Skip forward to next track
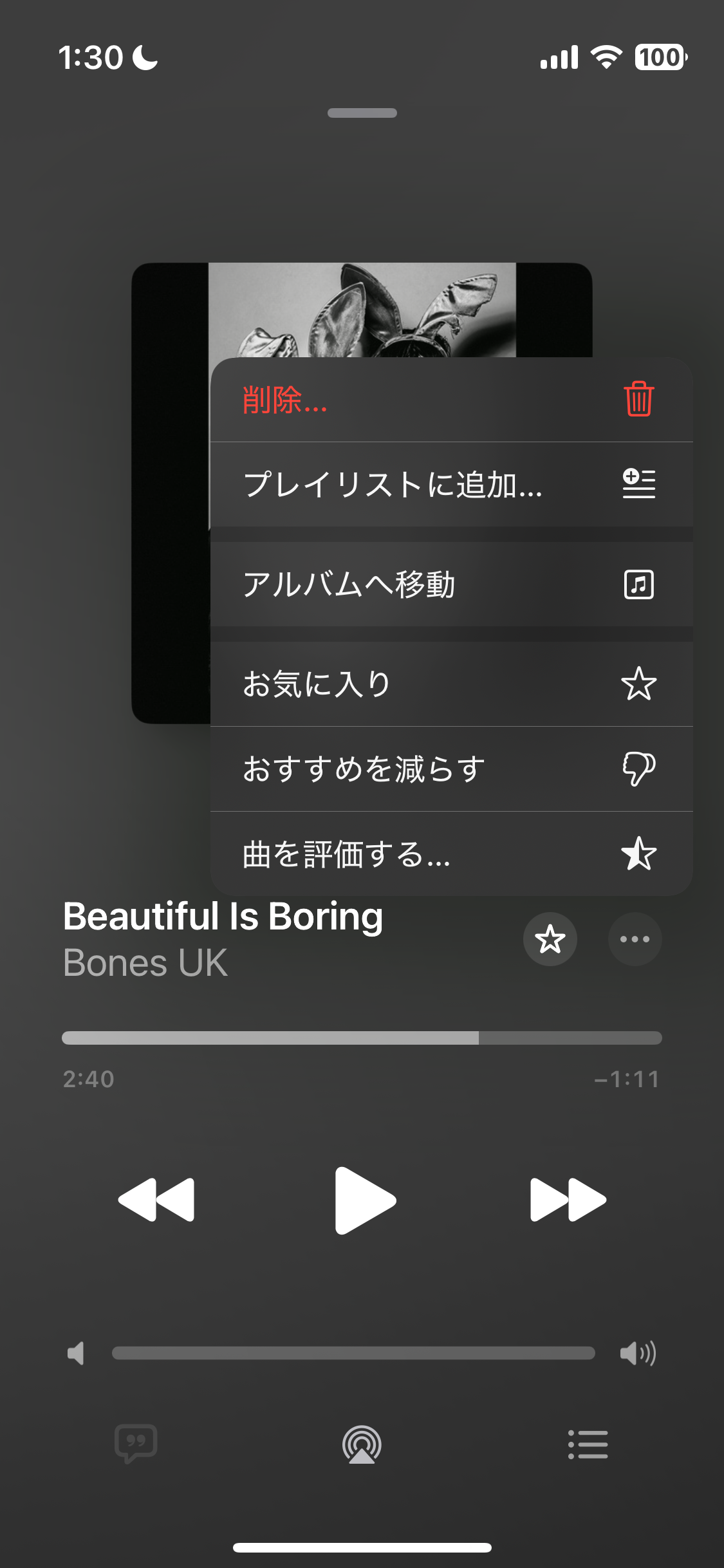The height and width of the screenshot is (1568, 724). click(x=568, y=1200)
